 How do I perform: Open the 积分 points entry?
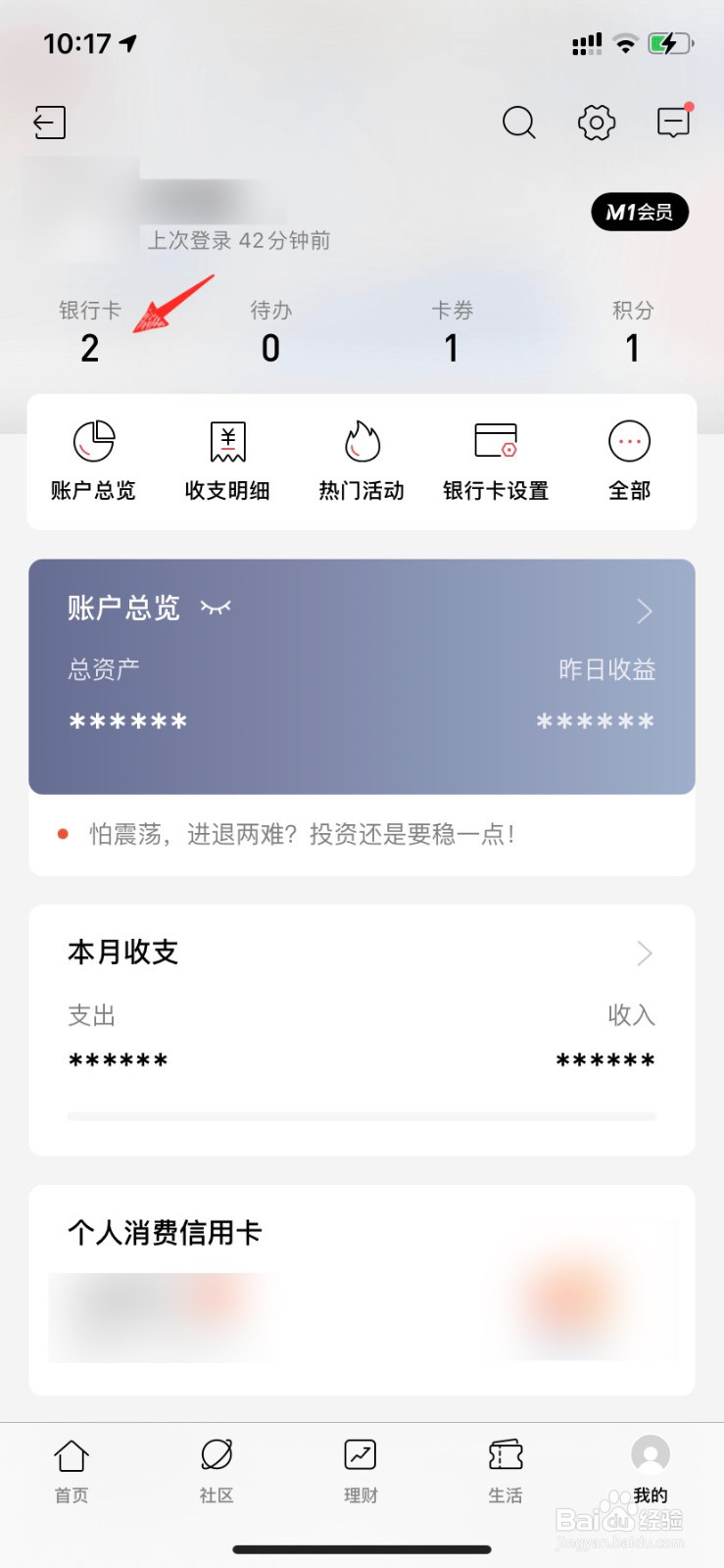(x=633, y=331)
